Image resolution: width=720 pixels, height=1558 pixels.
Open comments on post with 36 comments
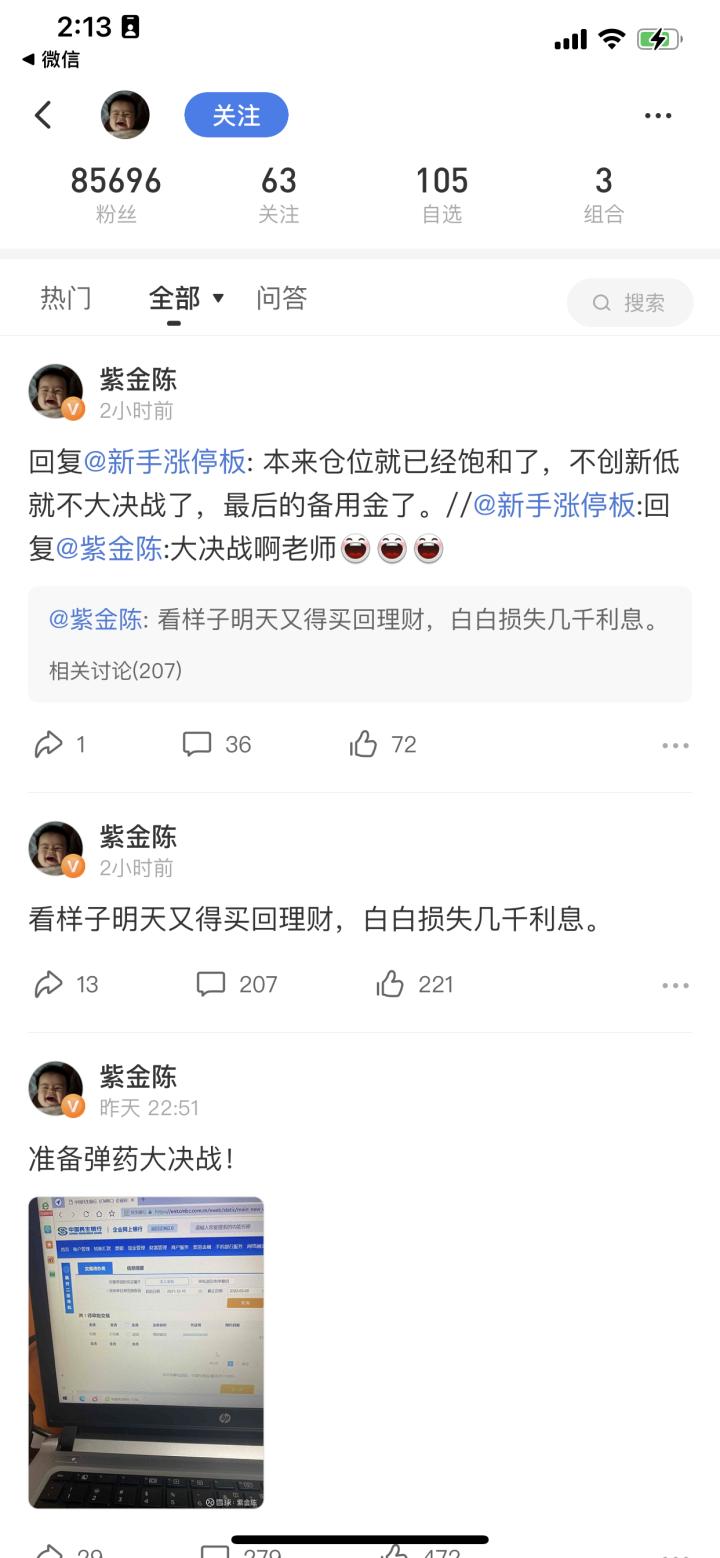pyautogui.click(x=217, y=744)
